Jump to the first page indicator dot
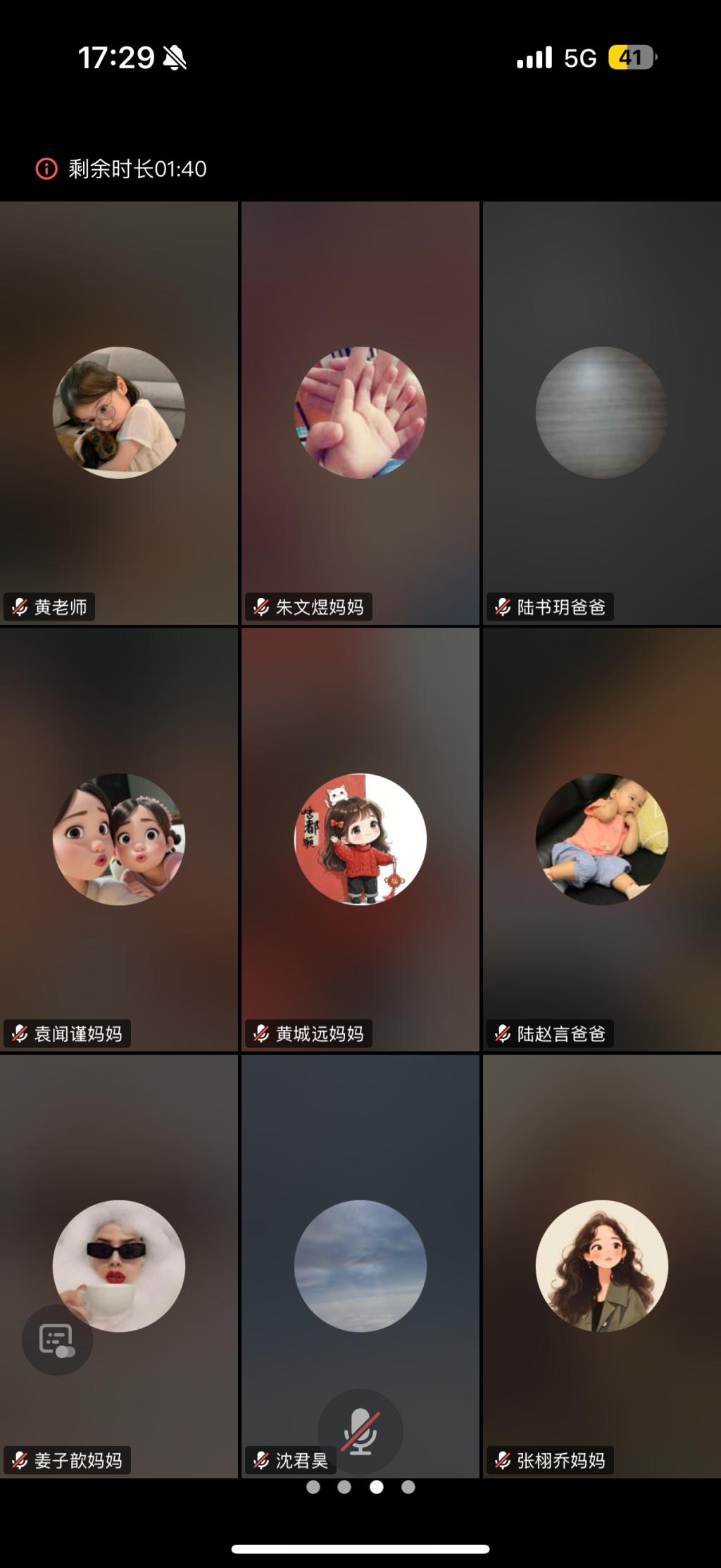721x1568 pixels. (x=313, y=1486)
